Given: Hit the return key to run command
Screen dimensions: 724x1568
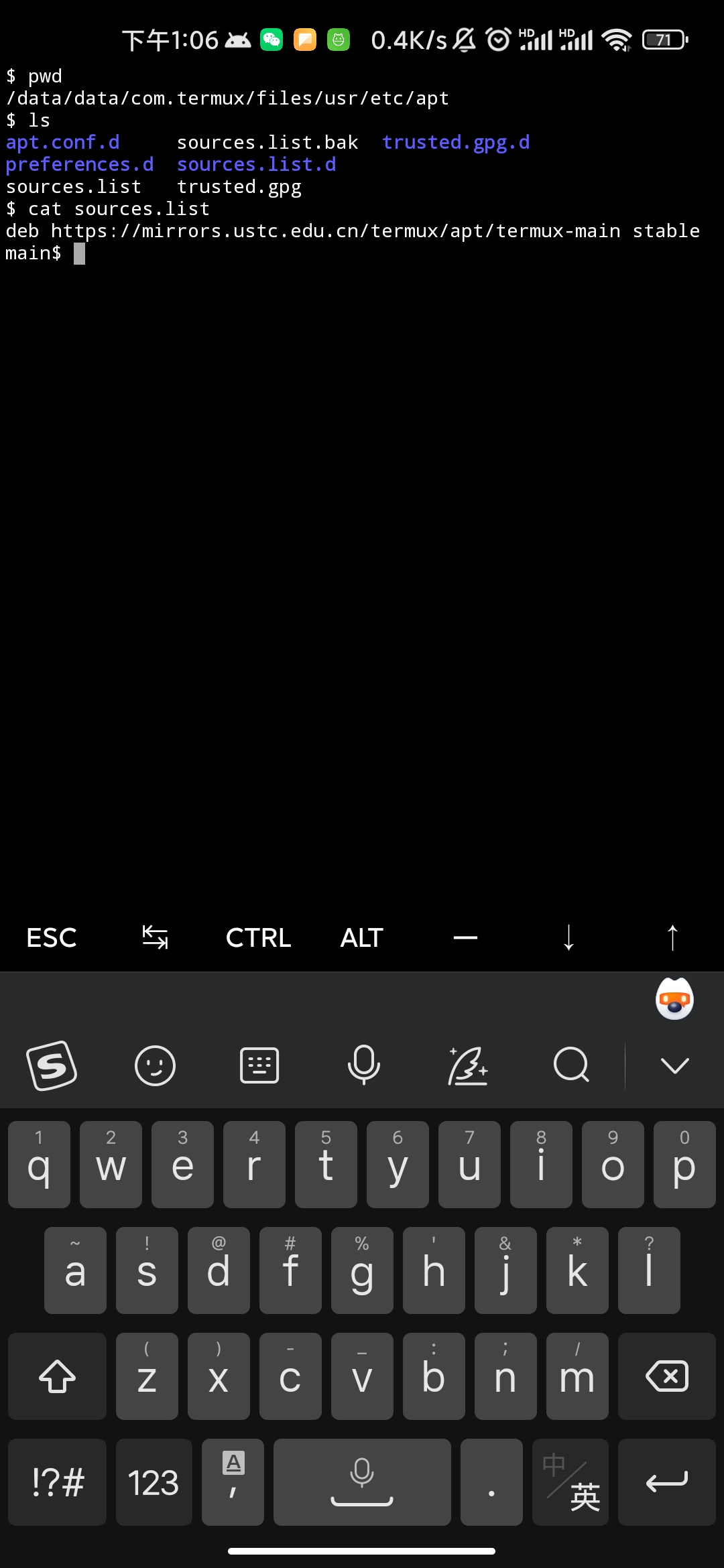Looking at the screenshot, I should tap(667, 1482).
